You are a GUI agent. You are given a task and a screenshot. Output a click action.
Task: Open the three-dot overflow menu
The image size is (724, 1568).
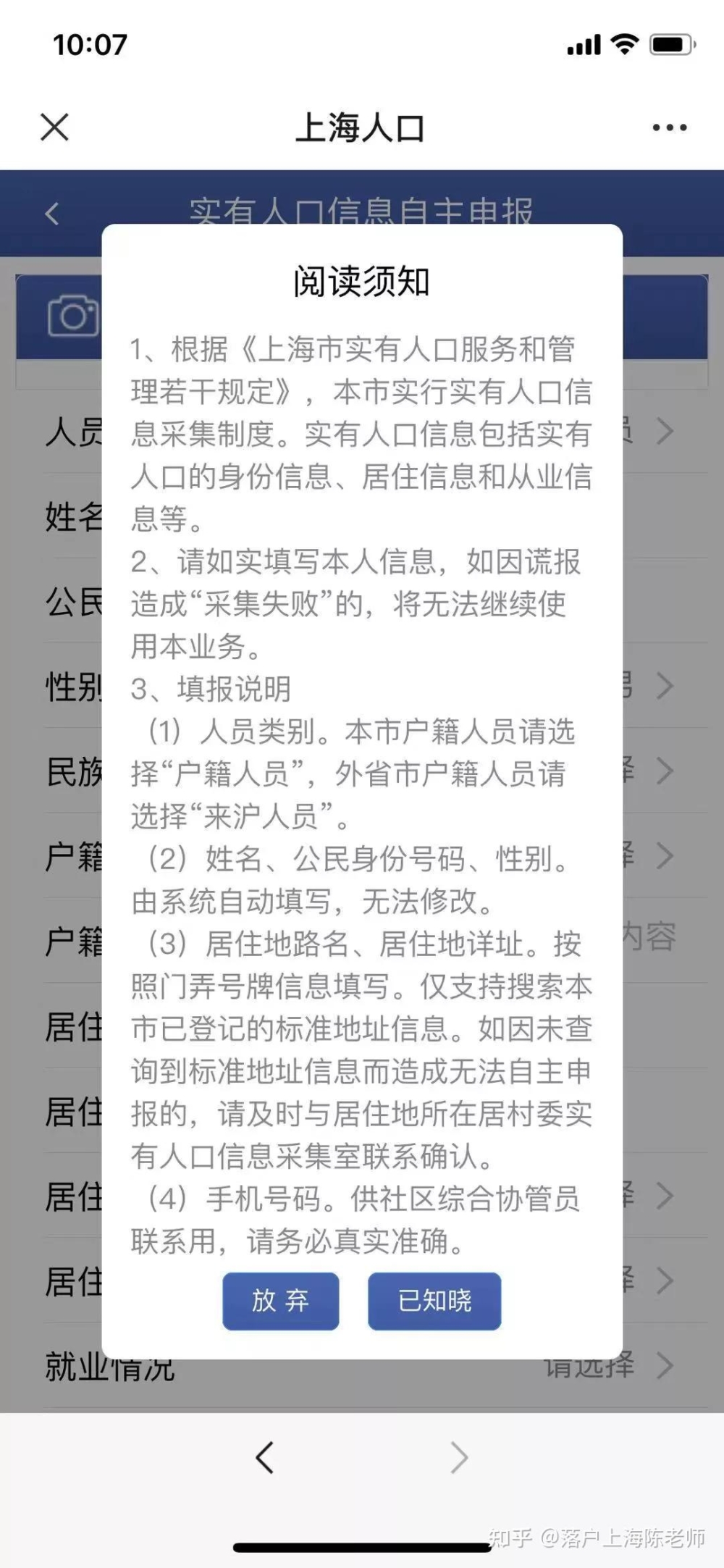pos(669,127)
